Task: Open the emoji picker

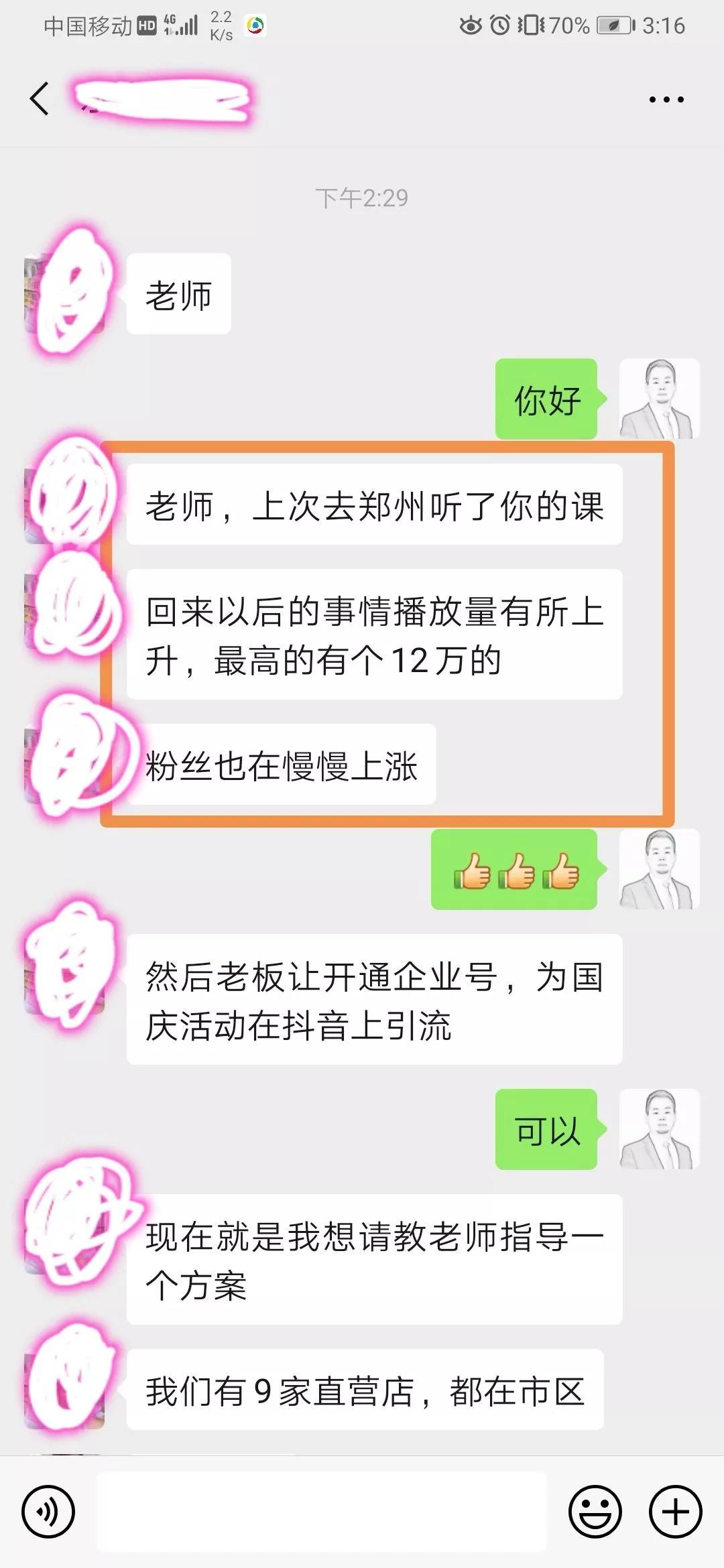Action: click(595, 1511)
